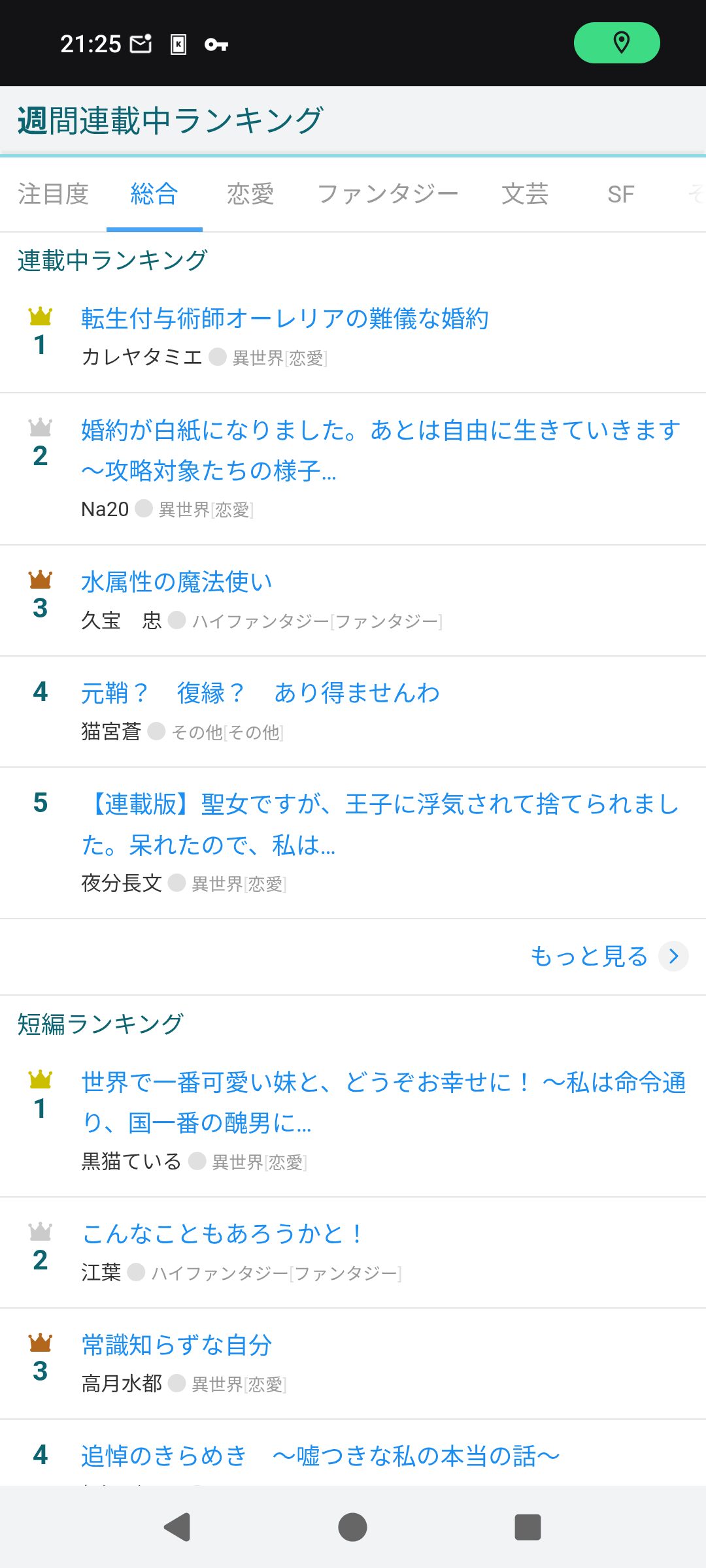Open 水属性の魔法使い
706x1568 pixels.
[176, 582]
